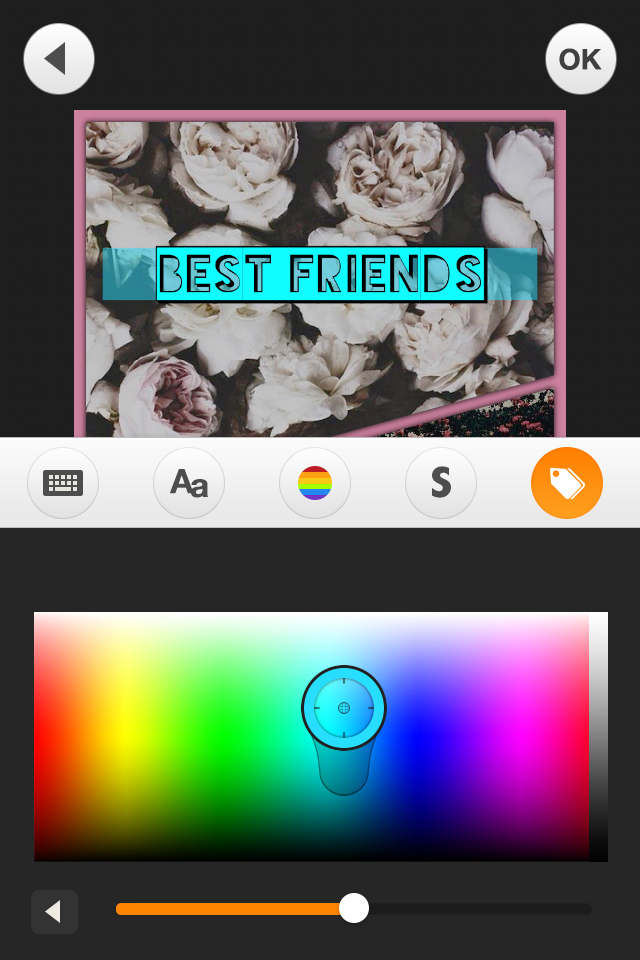The image size is (640, 960).
Task: Tap the orange opacity slider track
Action: (230, 909)
